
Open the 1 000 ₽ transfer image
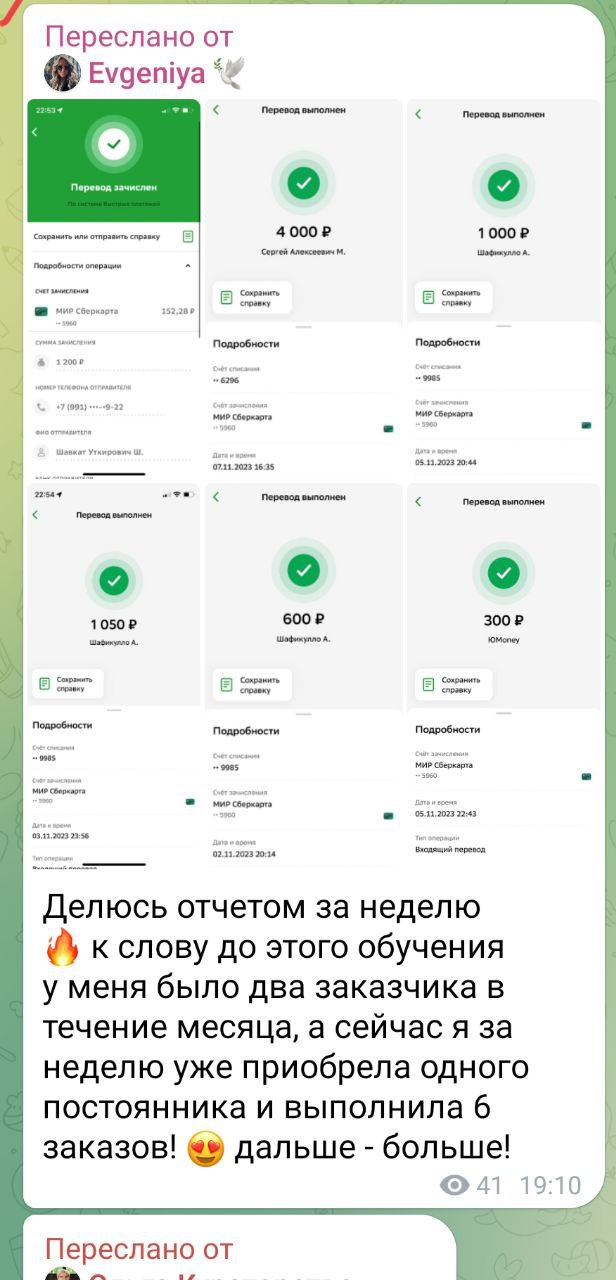(x=504, y=285)
